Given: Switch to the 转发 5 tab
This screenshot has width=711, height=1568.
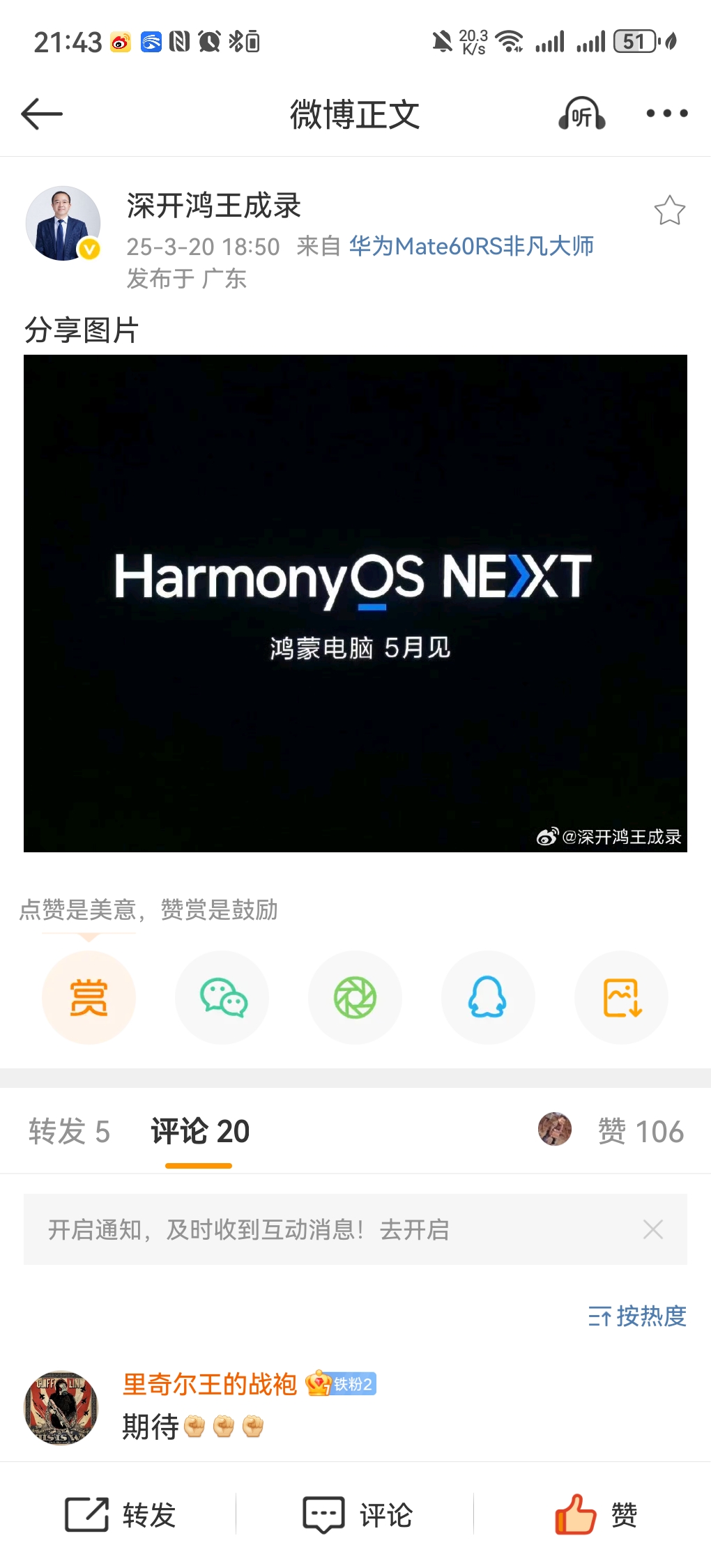Looking at the screenshot, I should (x=69, y=1131).
